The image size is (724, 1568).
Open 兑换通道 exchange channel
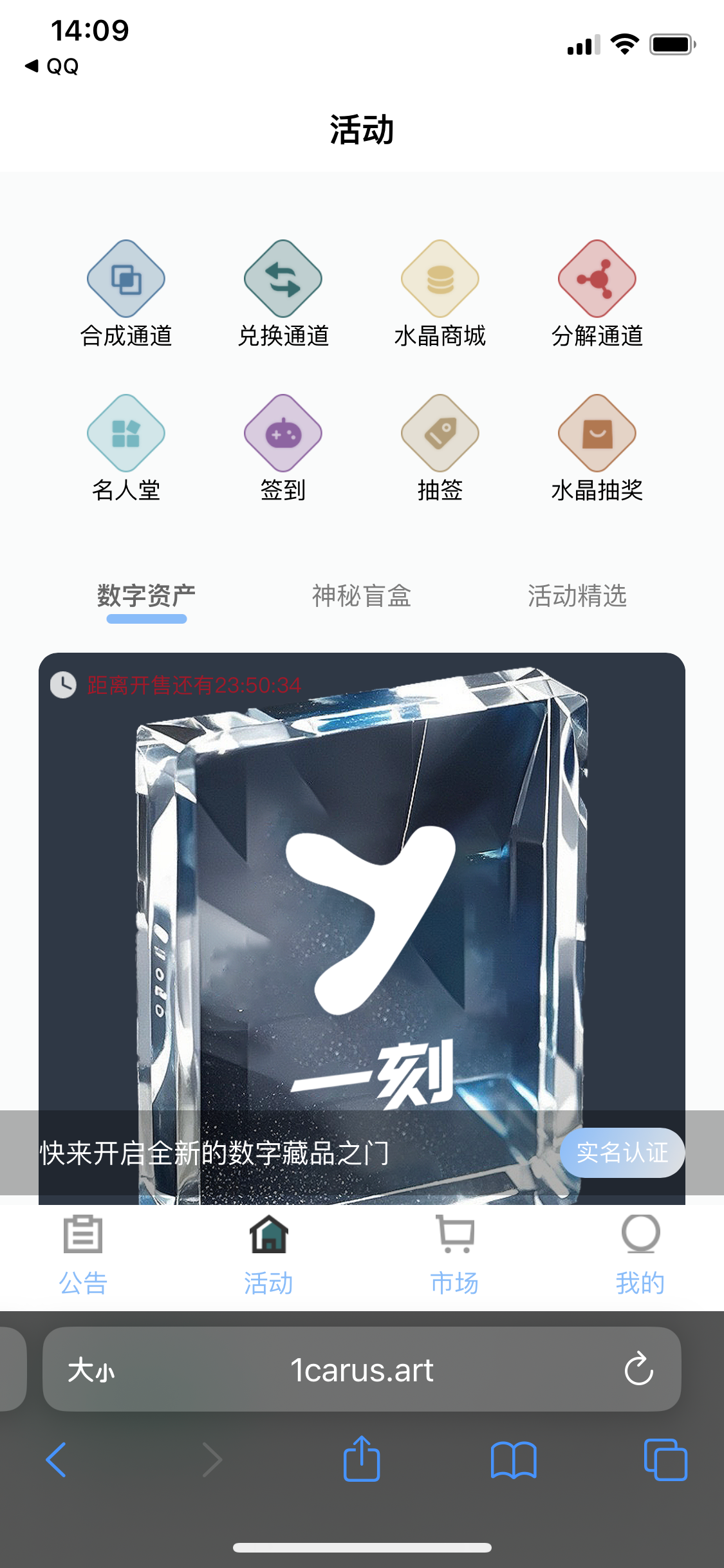[x=283, y=294]
